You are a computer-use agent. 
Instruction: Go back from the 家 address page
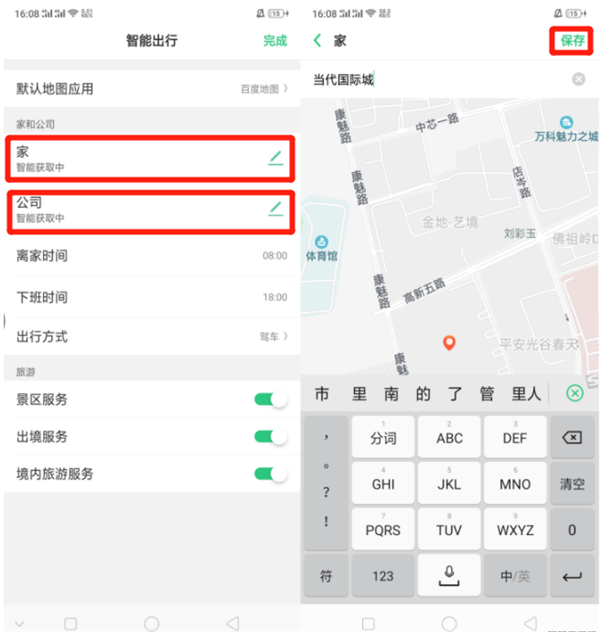[x=318, y=41]
